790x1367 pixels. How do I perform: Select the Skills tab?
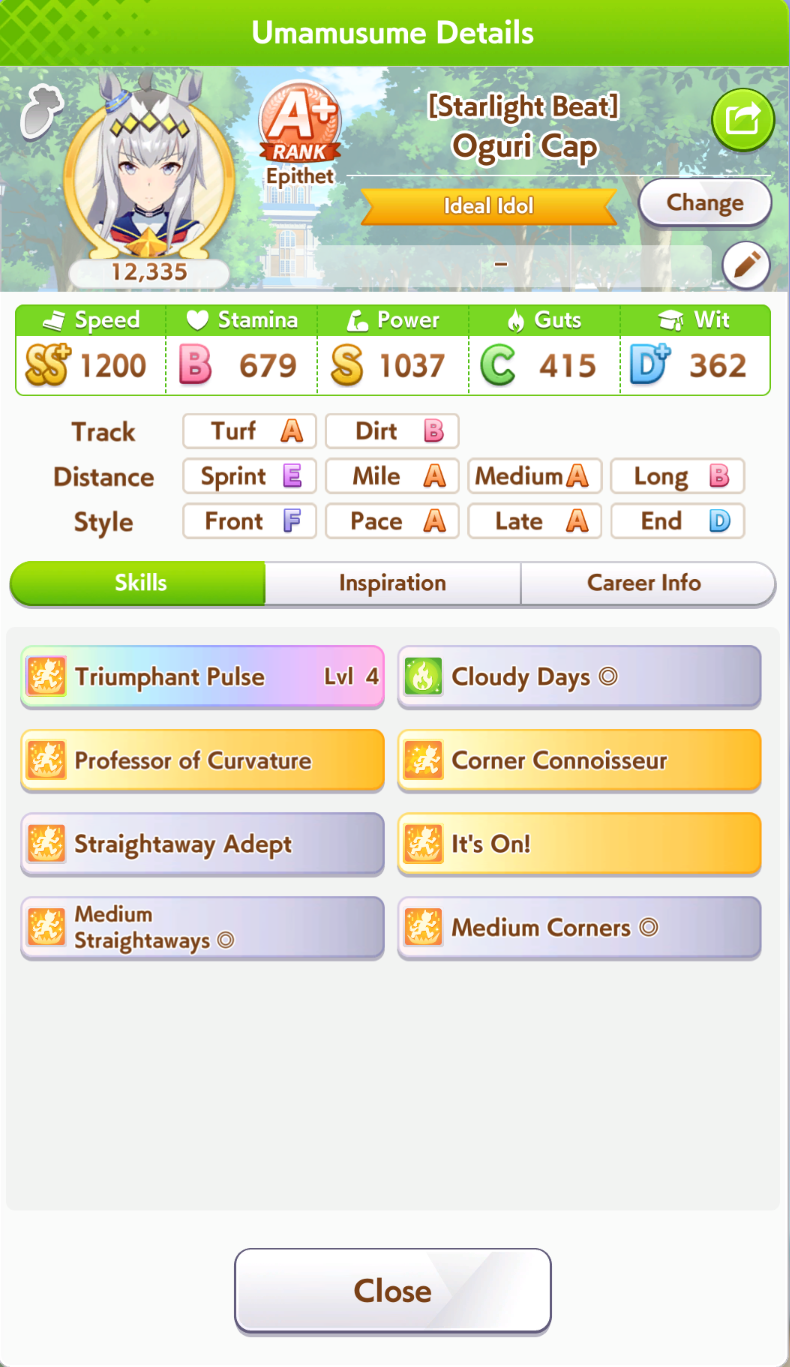tap(140, 583)
